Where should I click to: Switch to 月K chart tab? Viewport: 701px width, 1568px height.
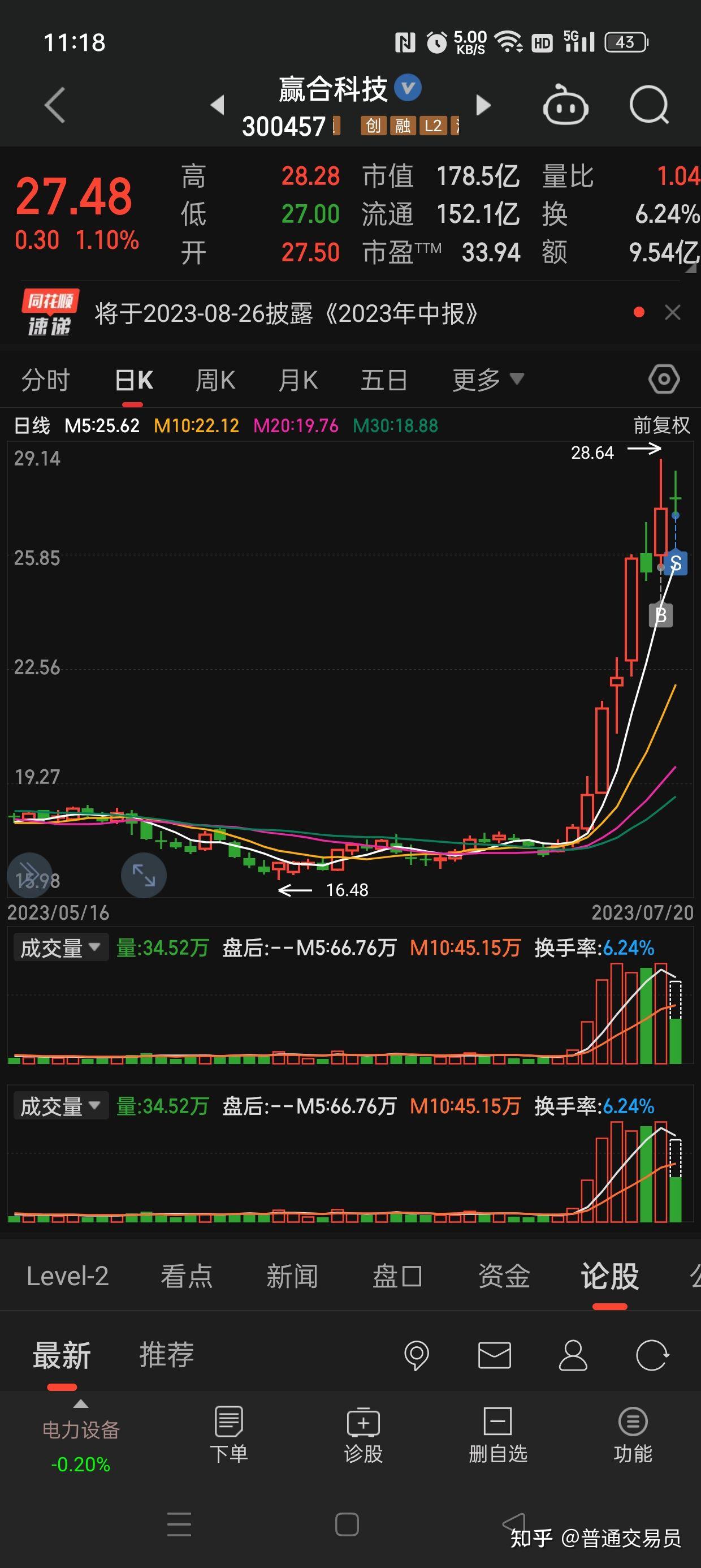(x=298, y=381)
